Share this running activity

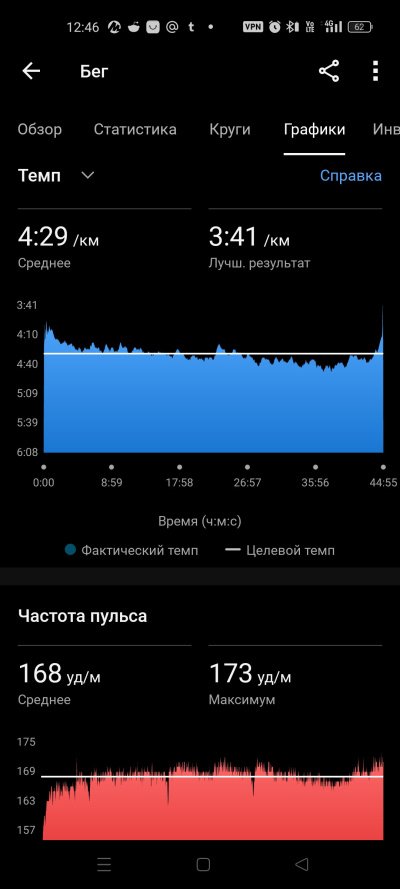pyautogui.click(x=329, y=71)
